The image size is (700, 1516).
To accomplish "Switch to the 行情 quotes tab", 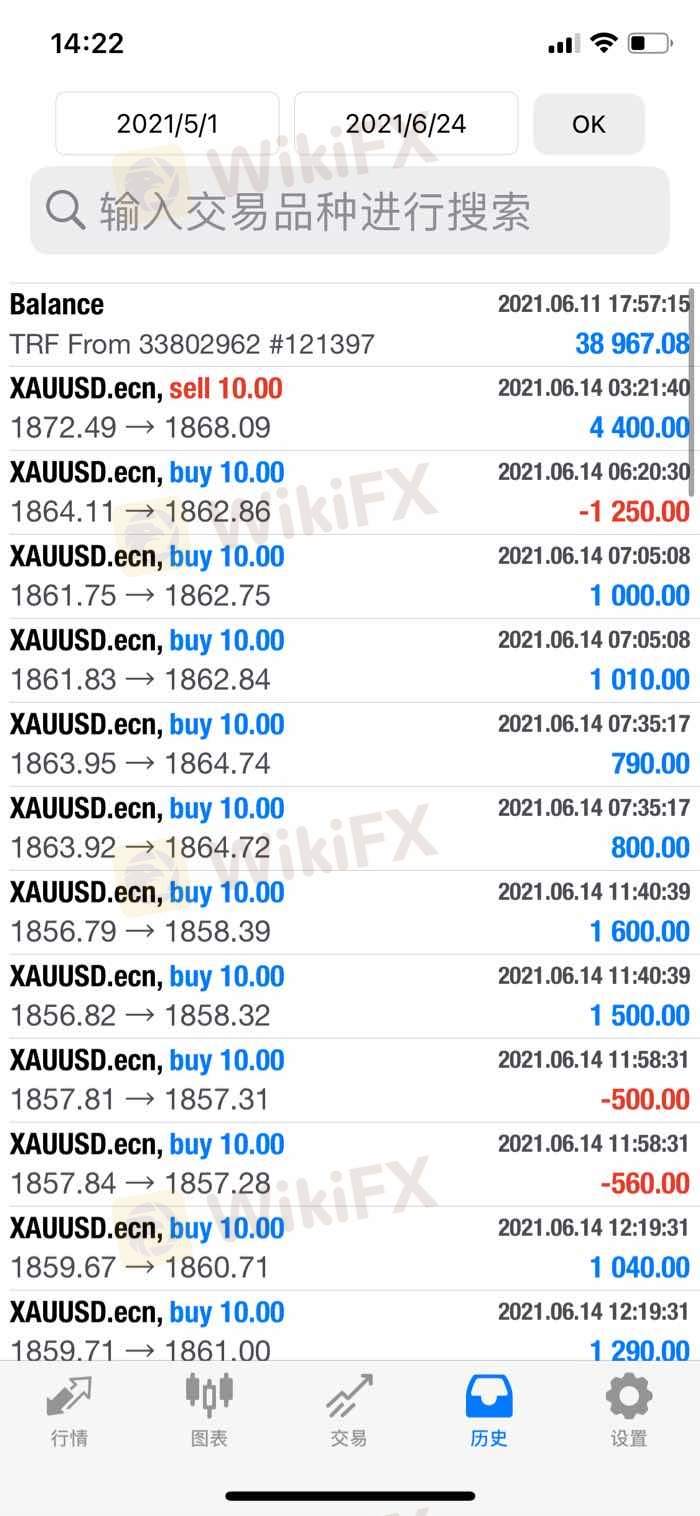I will [69, 1412].
